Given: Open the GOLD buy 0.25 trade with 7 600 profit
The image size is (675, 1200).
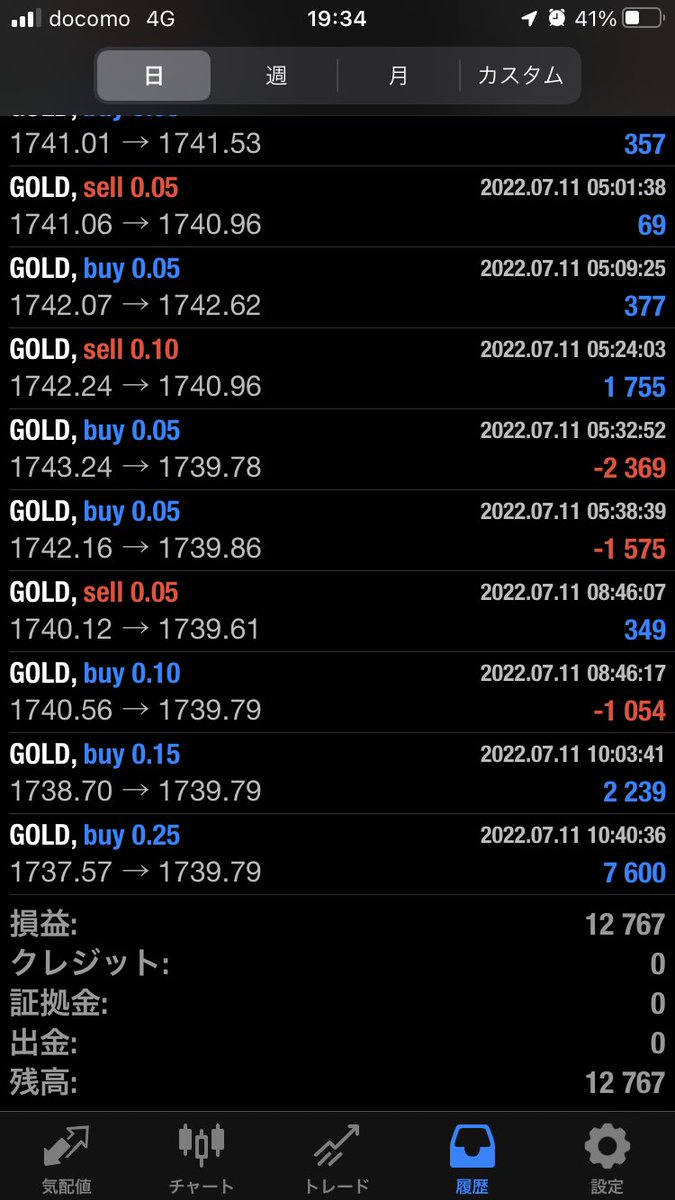Looking at the screenshot, I should click(x=337, y=854).
